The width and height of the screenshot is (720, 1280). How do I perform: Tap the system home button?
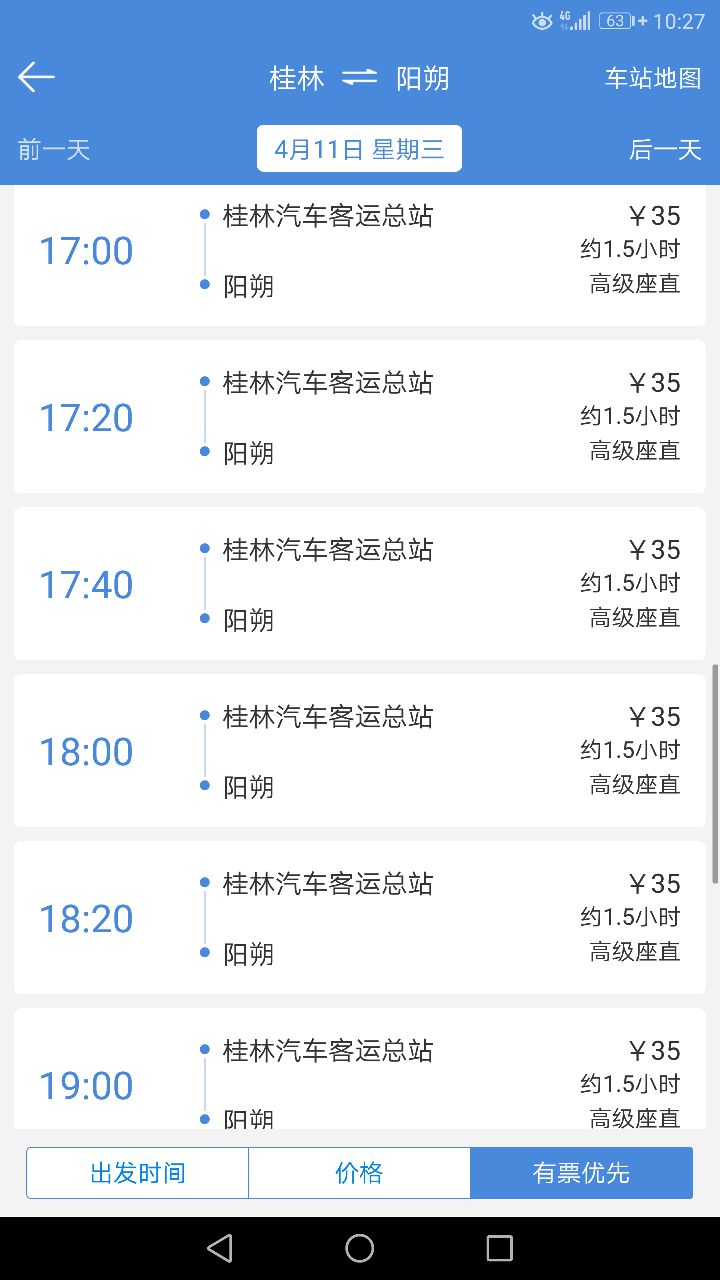360,1248
